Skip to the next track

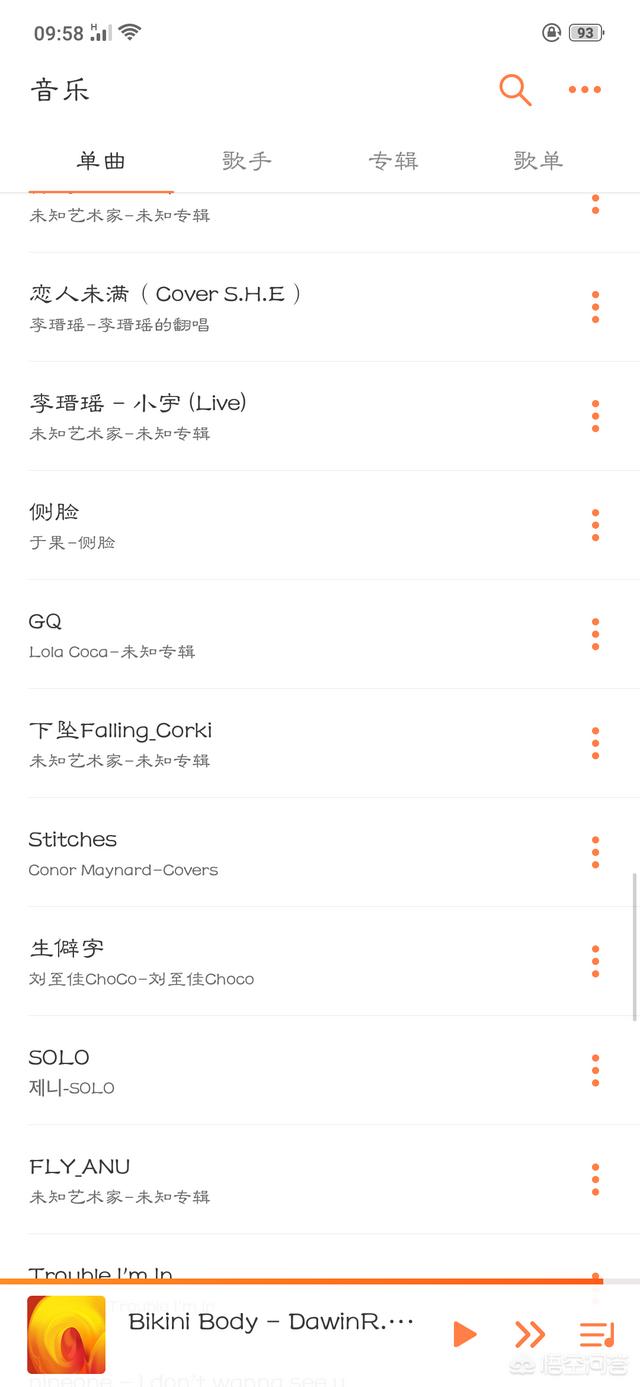[x=530, y=1334]
